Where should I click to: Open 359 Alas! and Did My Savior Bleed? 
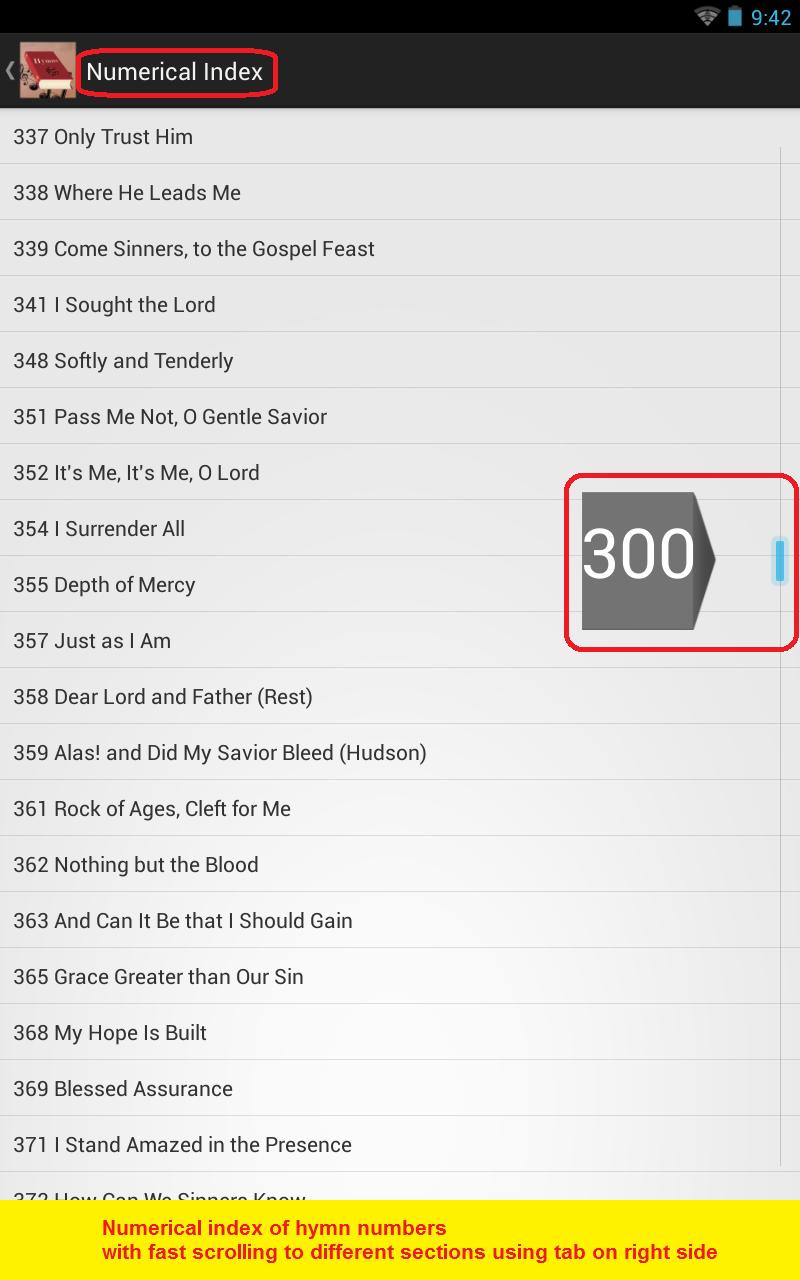pyautogui.click(x=220, y=753)
